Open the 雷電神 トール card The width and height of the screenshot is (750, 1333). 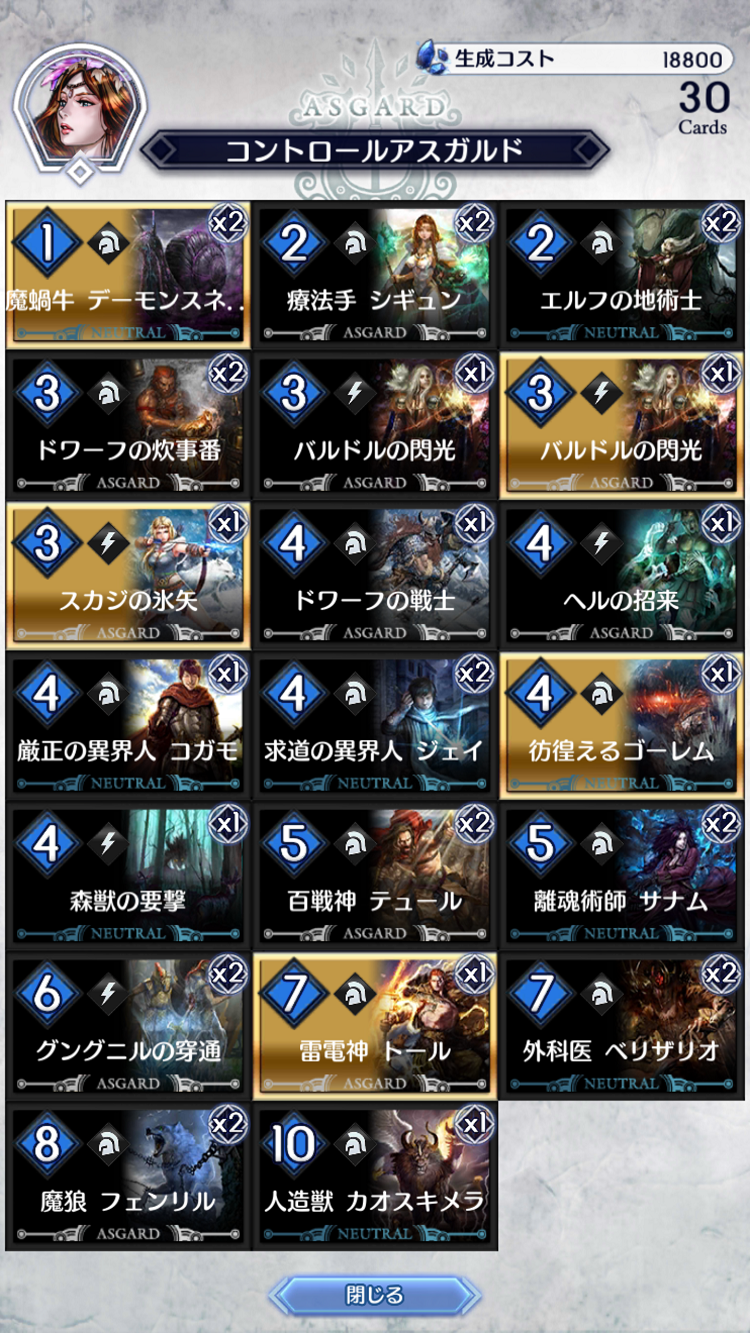pos(374,1025)
